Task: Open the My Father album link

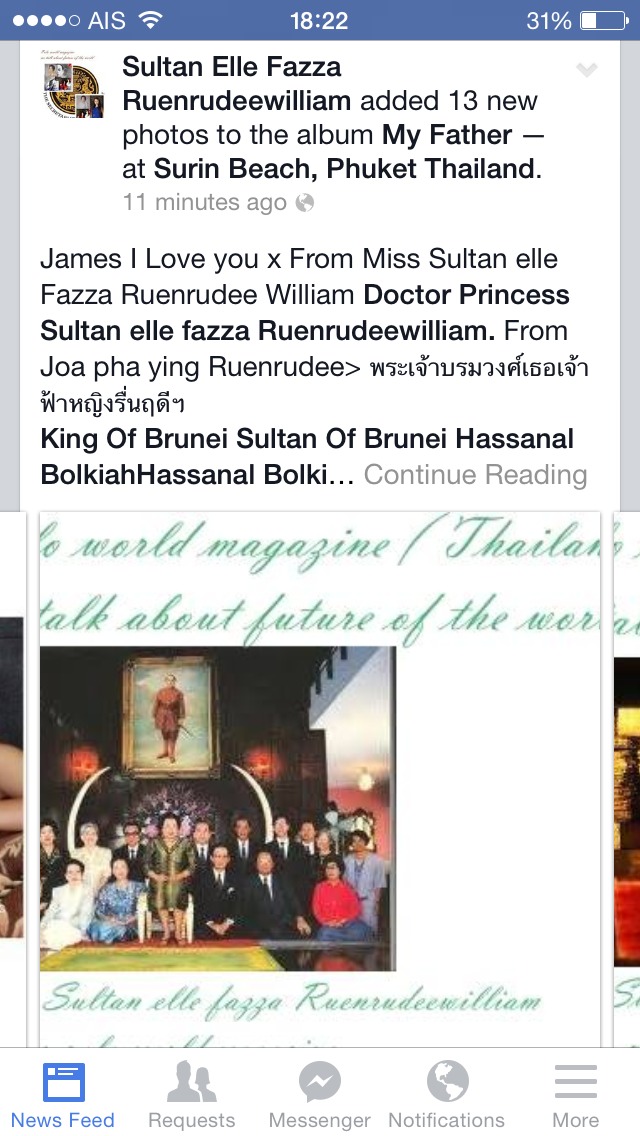Action: tap(447, 136)
